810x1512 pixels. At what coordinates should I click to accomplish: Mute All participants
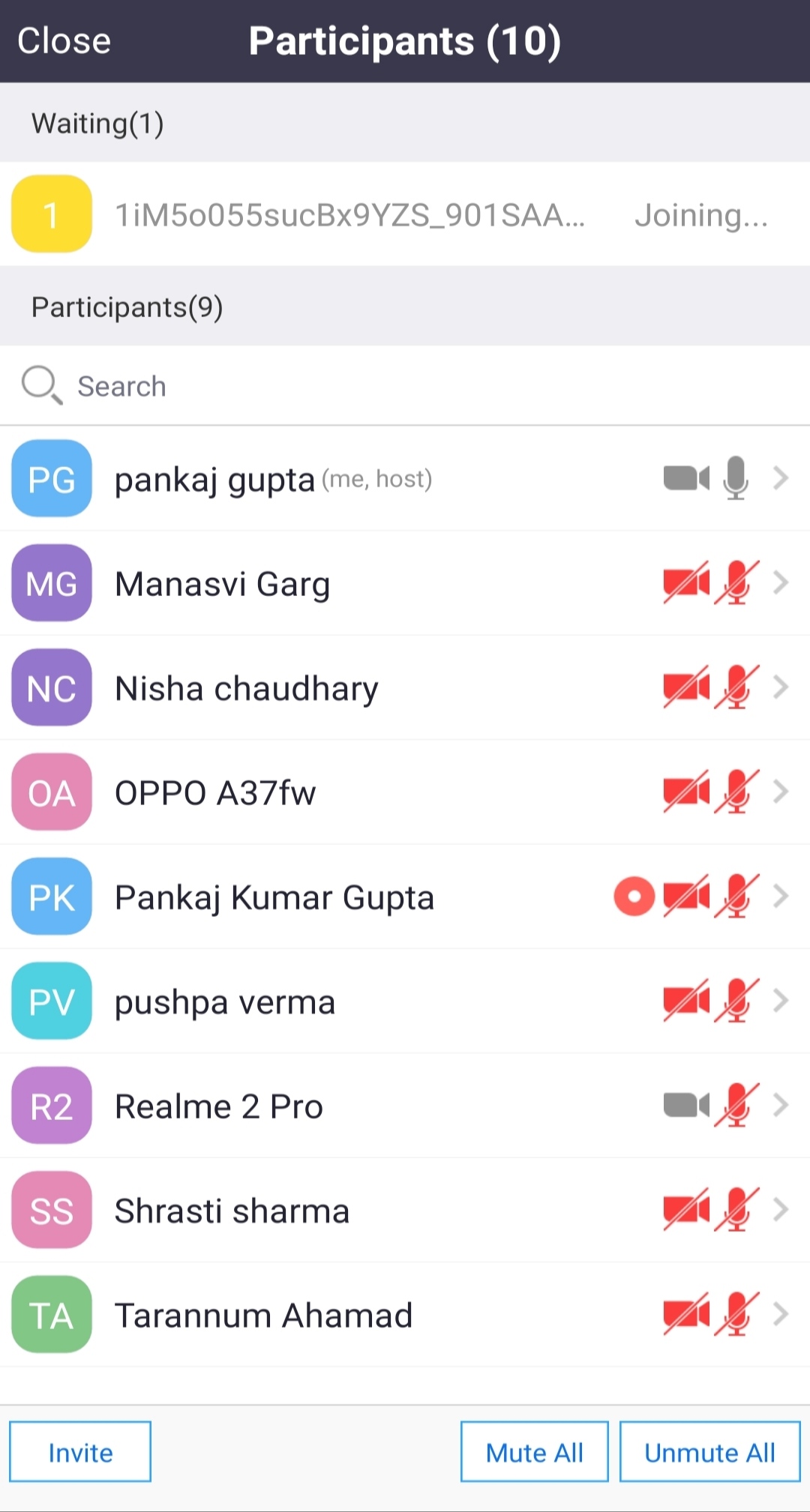pos(534,1452)
